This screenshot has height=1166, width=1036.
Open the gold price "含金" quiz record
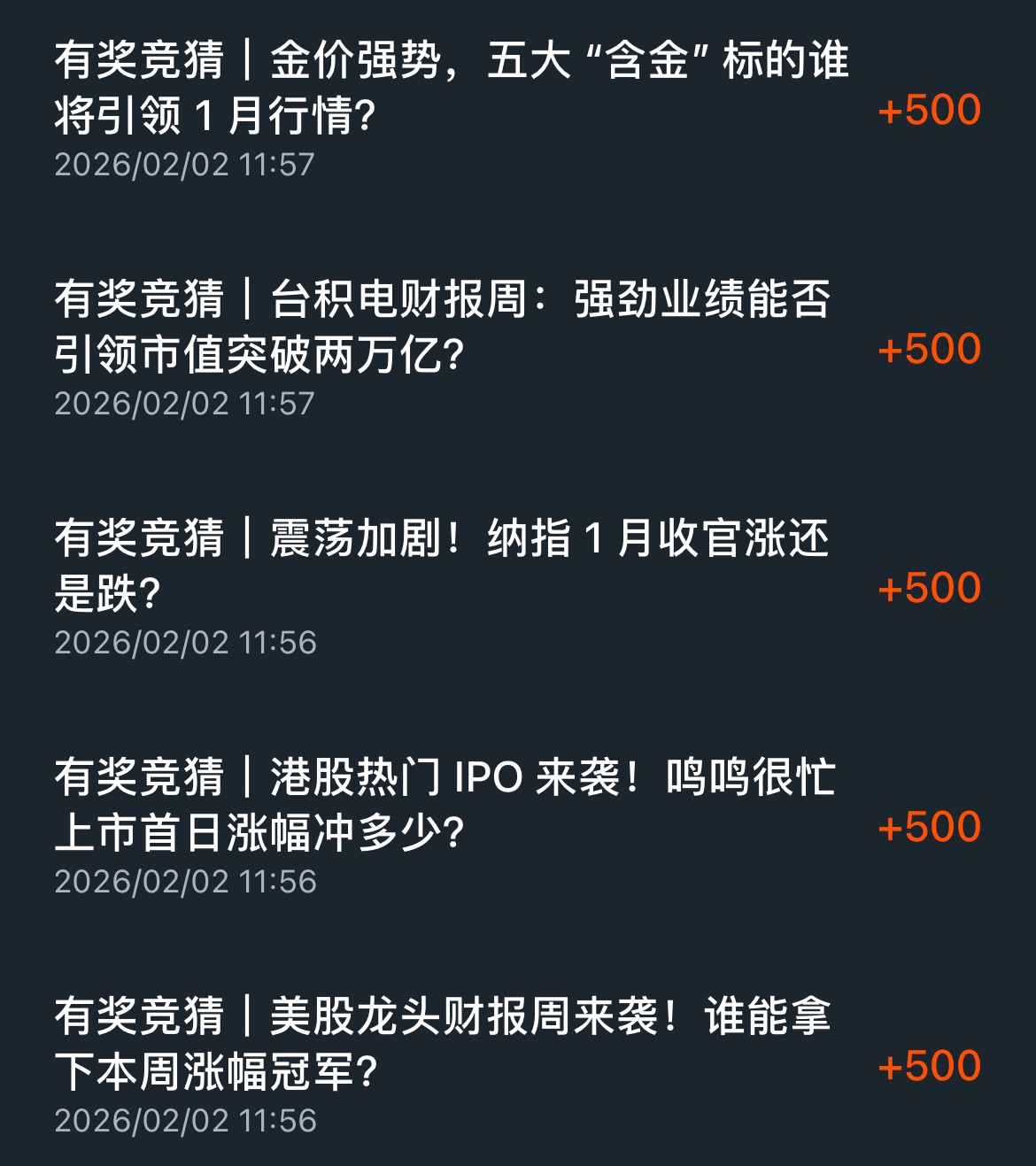coord(452,89)
